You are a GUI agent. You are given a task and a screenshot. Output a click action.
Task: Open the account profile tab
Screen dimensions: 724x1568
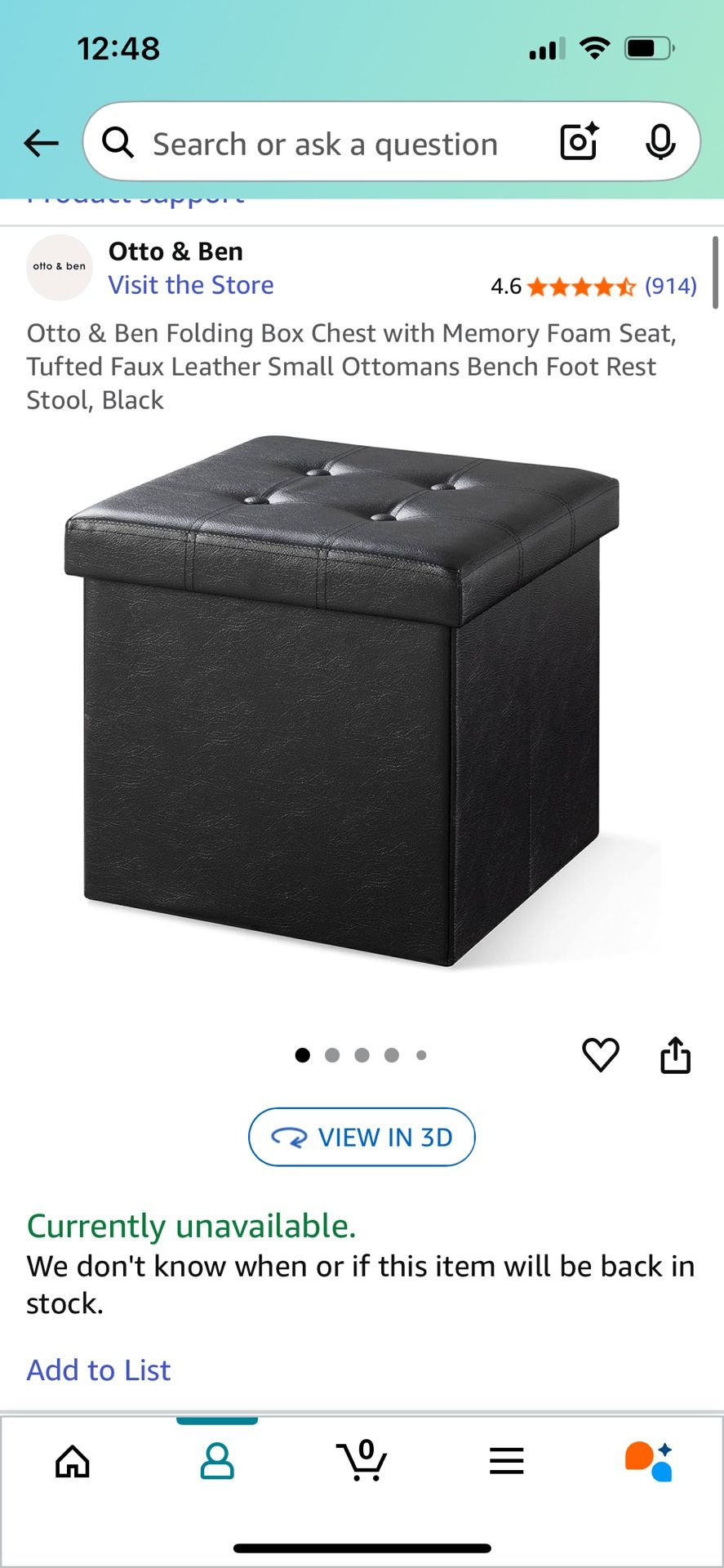217,1461
